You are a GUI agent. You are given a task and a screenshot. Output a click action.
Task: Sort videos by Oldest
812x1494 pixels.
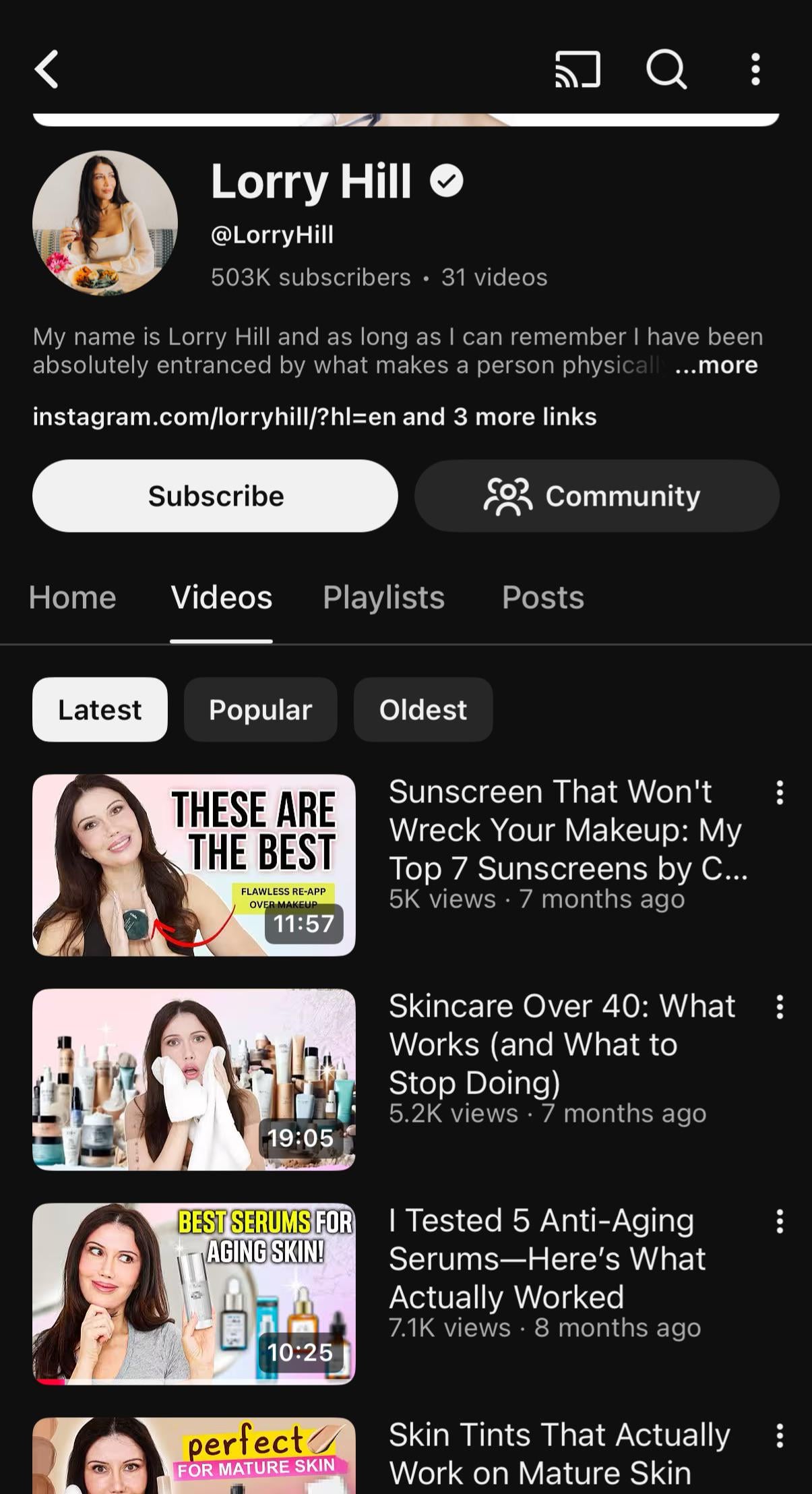pyautogui.click(x=423, y=710)
